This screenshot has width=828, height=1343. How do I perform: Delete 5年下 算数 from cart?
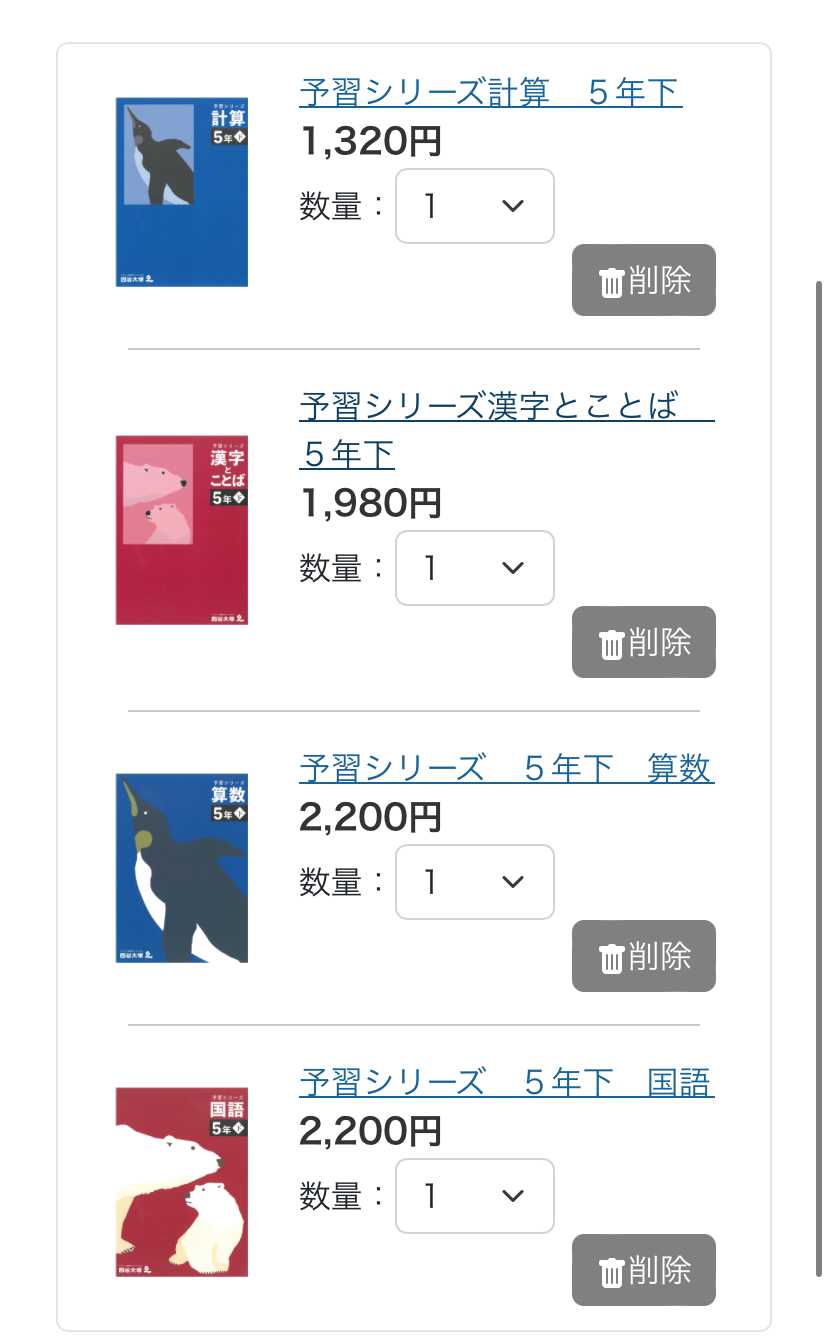point(643,957)
